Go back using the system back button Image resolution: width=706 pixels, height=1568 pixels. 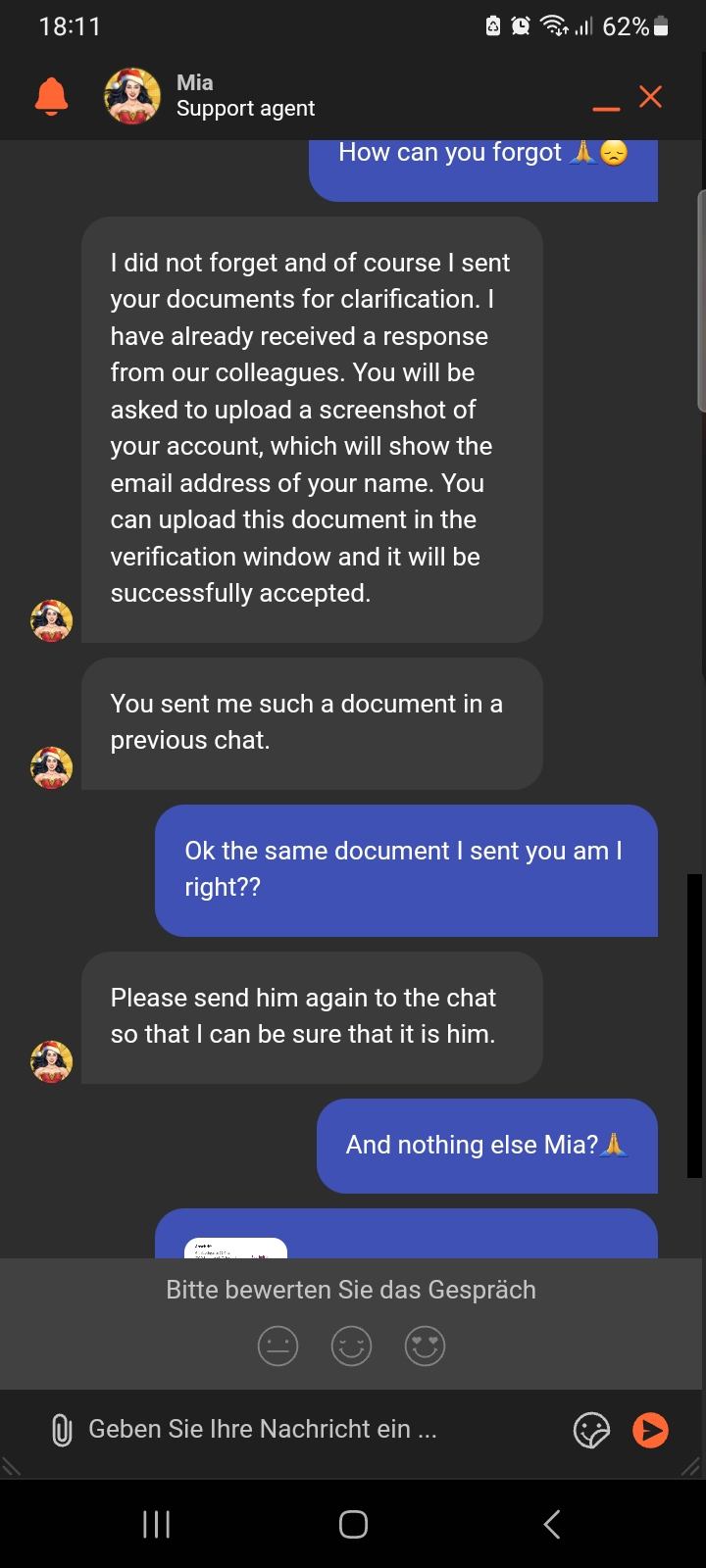(552, 1524)
